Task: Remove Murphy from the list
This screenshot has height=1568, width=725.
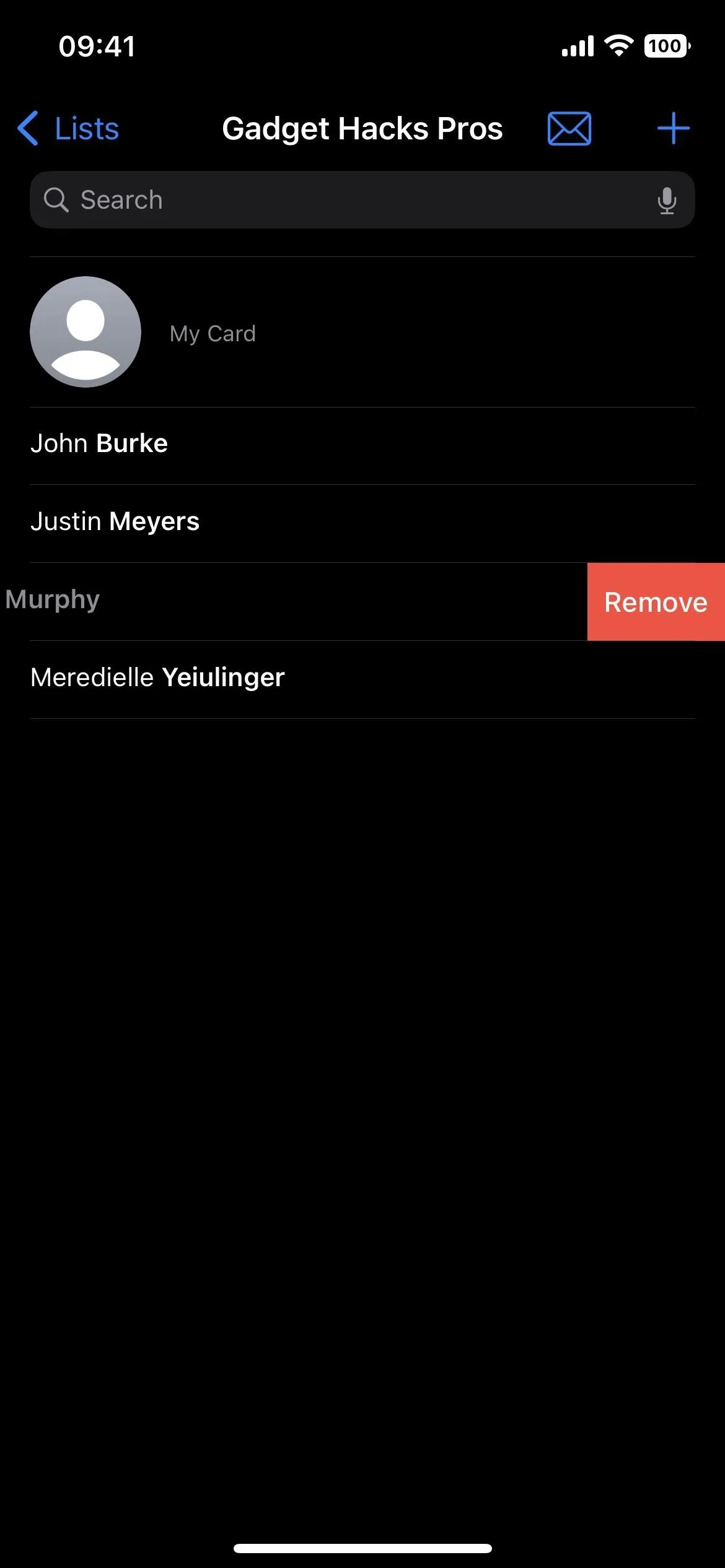Action: pos(656,602)
